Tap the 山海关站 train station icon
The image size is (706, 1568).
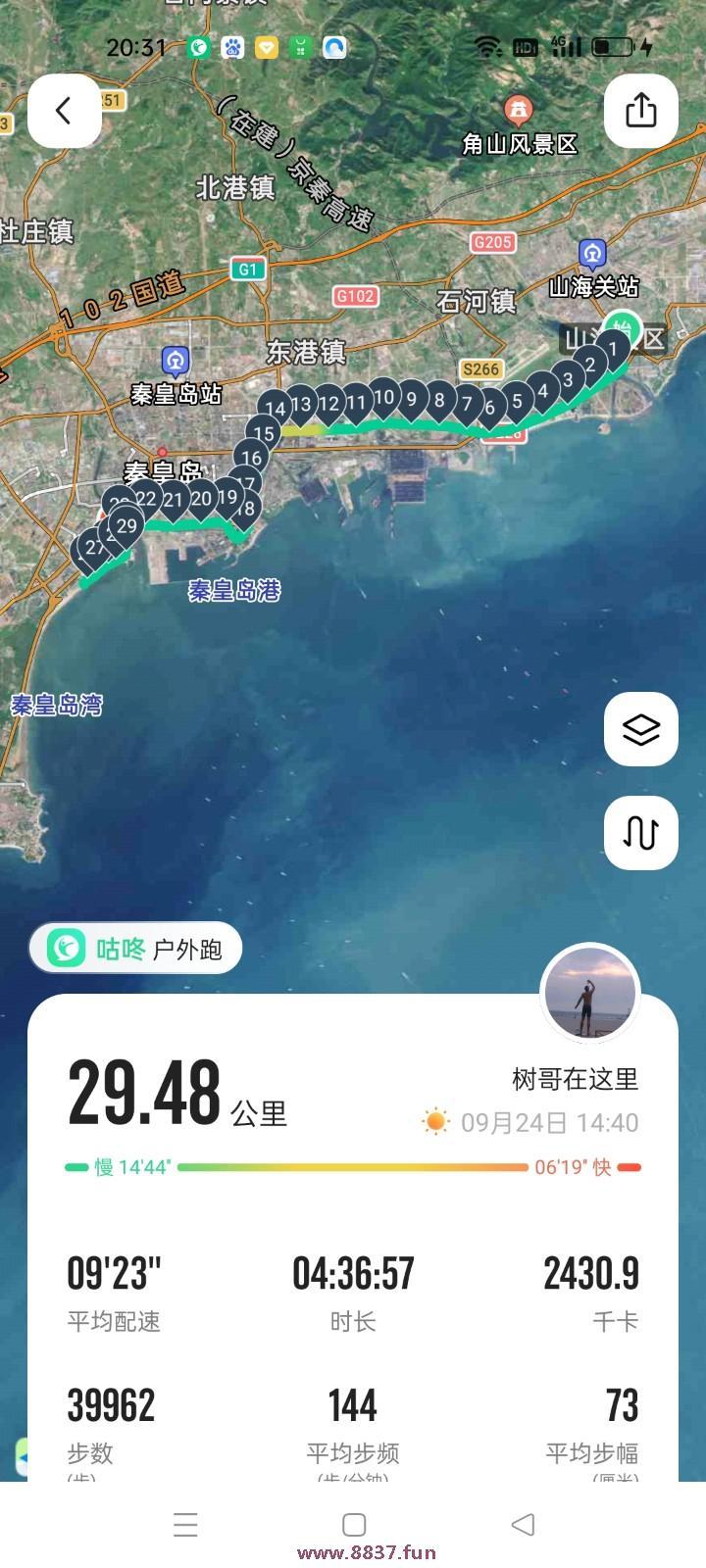tap(589, 254)
